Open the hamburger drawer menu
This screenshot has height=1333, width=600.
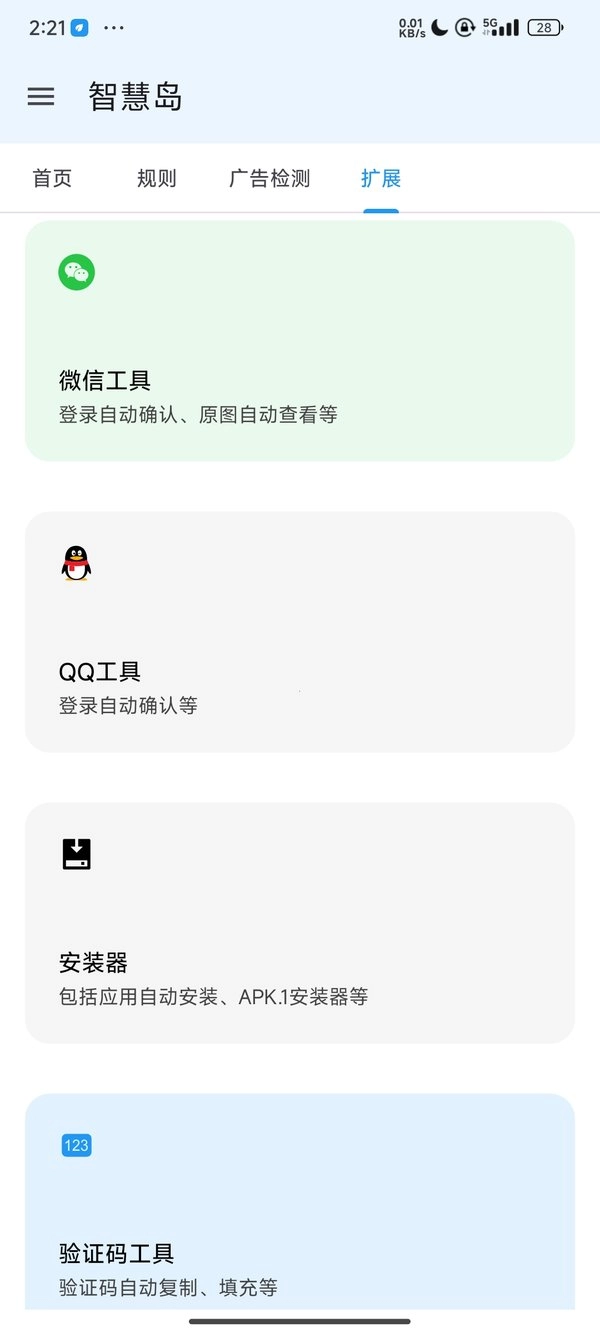[x=41, y=97]
